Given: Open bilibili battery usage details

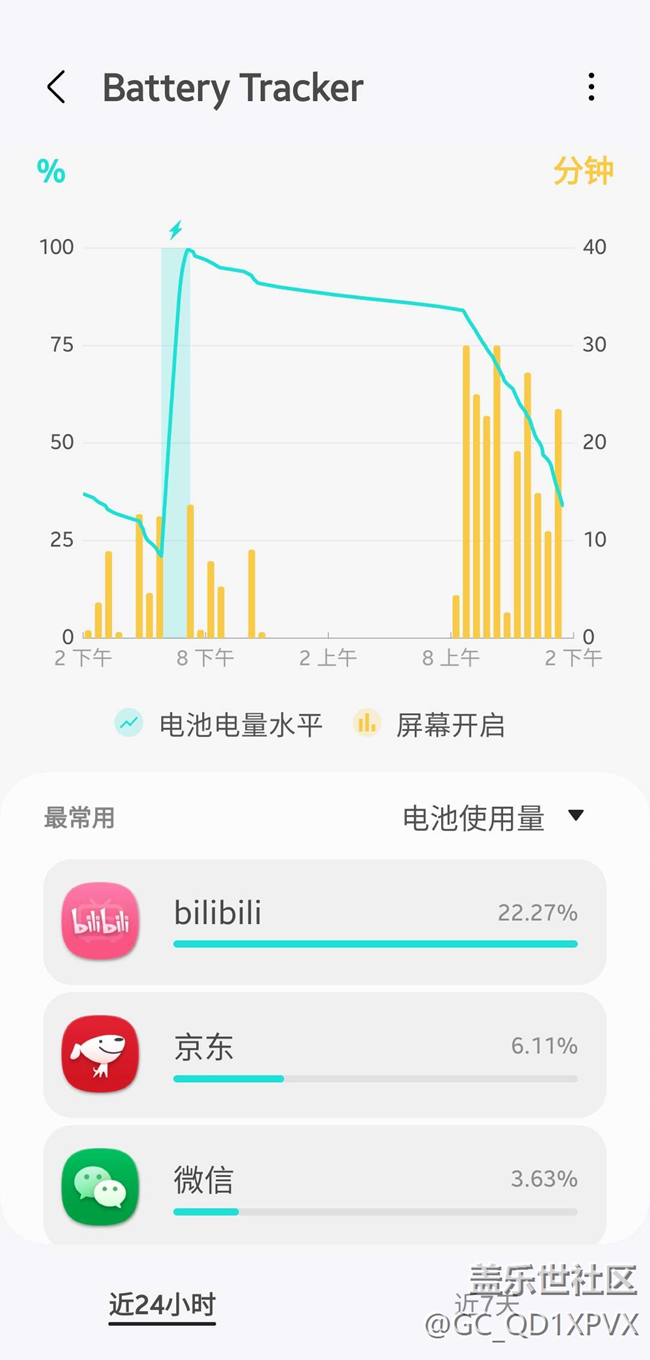Looking at the screenshot, I should click(x=325, y=921).
